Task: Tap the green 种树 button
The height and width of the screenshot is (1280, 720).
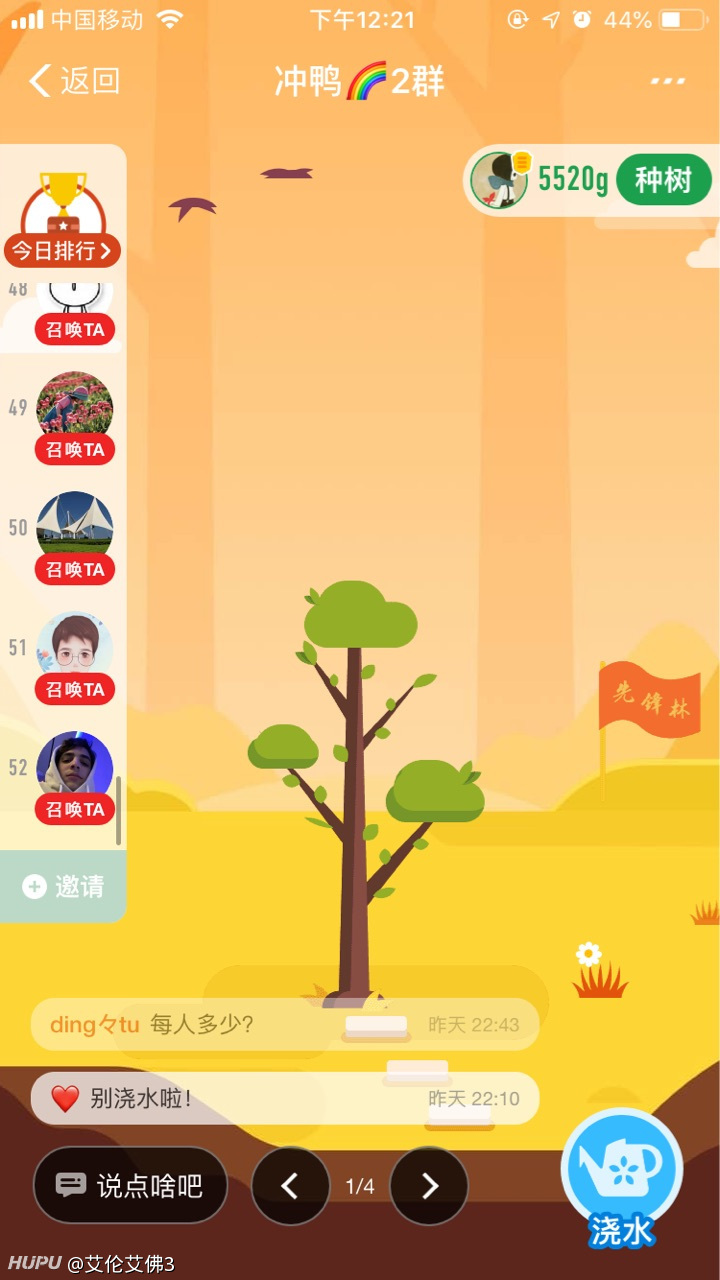Action: click(663, 180)
